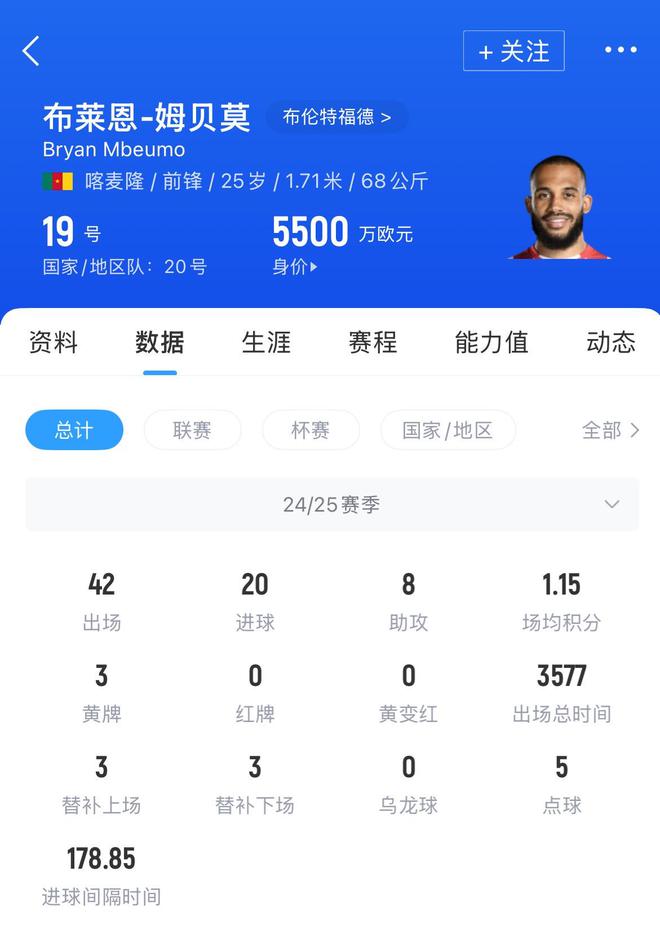The width and height of the screenshot is (660, 933).
Task: Open the 全部 competitions list
Action: [610, 430]
